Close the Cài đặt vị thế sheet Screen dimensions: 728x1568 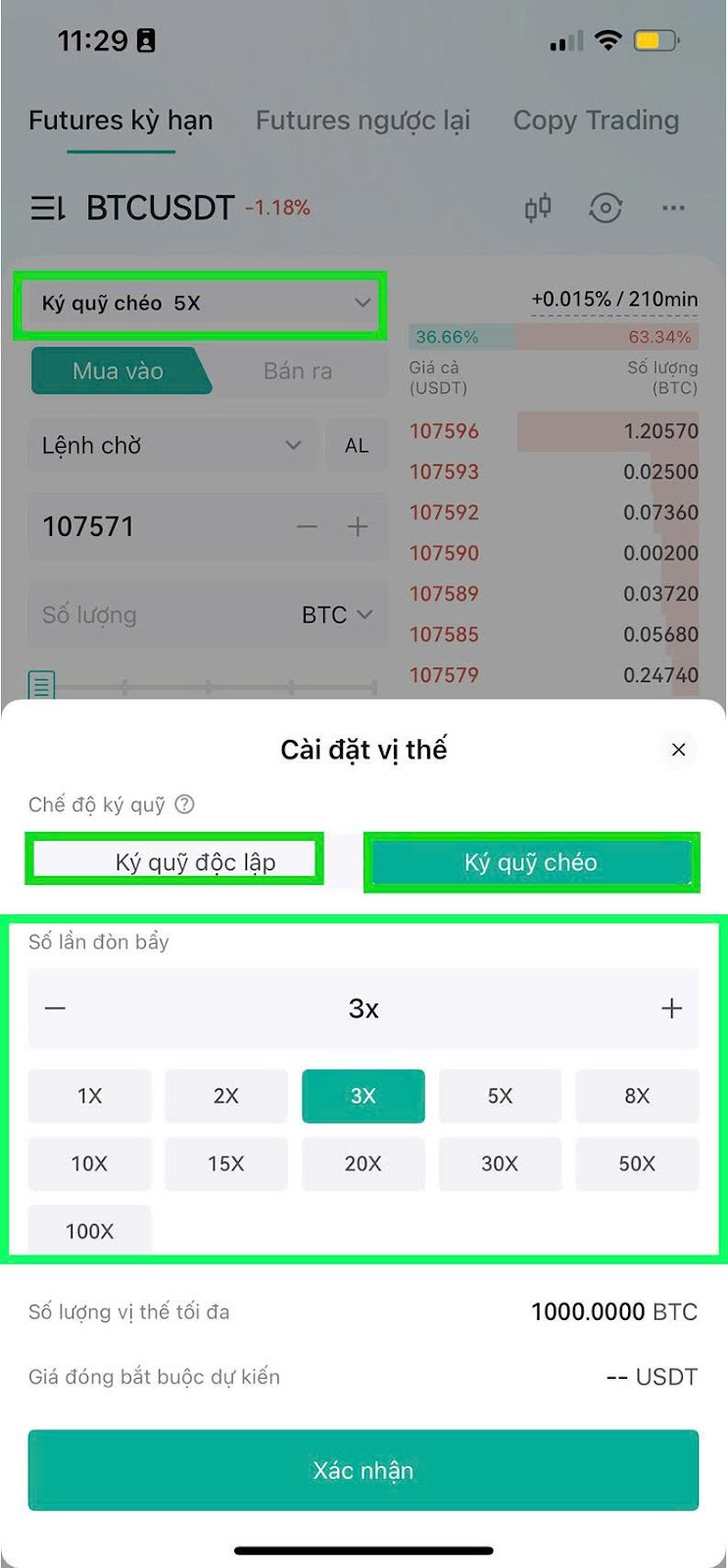(x=678, y=750)
